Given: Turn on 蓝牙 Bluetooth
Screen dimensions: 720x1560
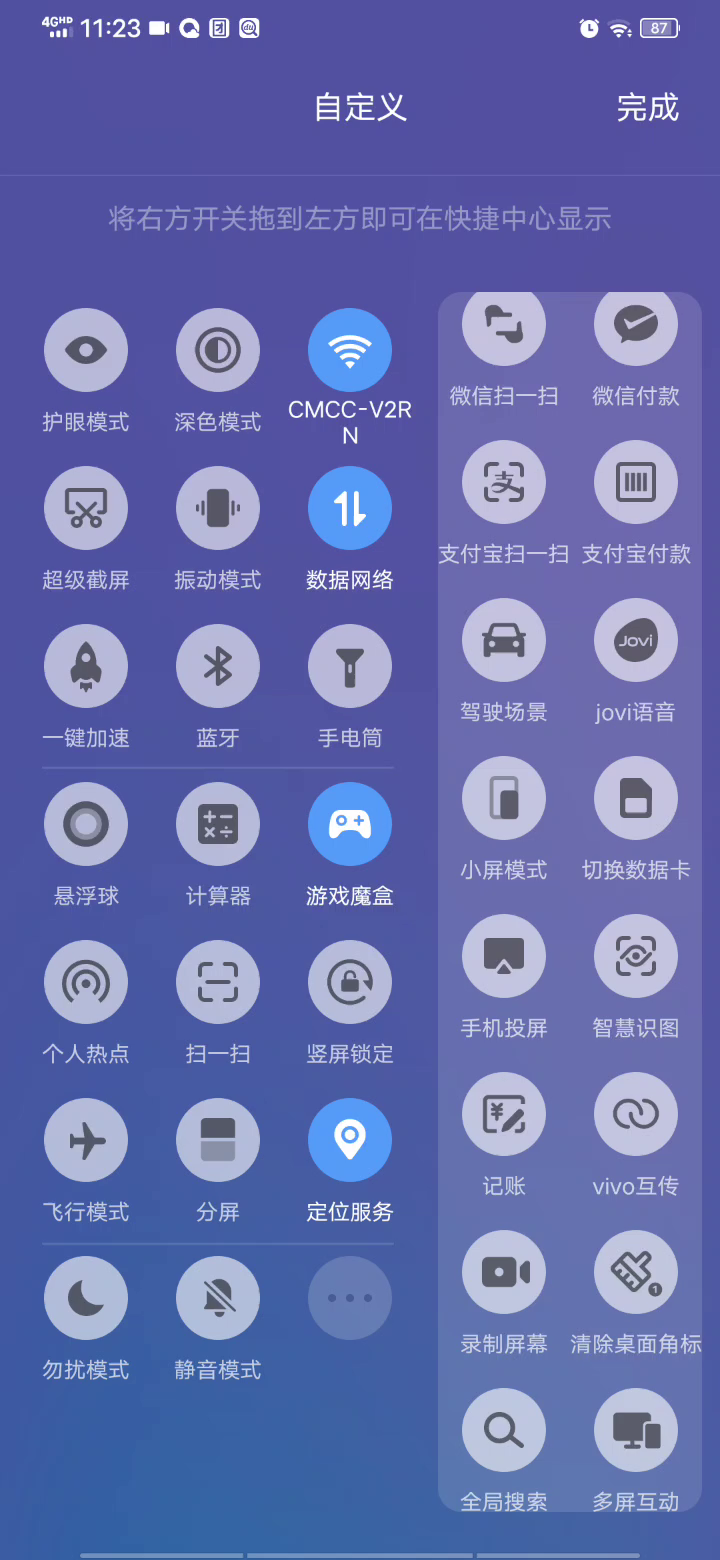Looking at the screenshot, I should click(x=218, y=666).
